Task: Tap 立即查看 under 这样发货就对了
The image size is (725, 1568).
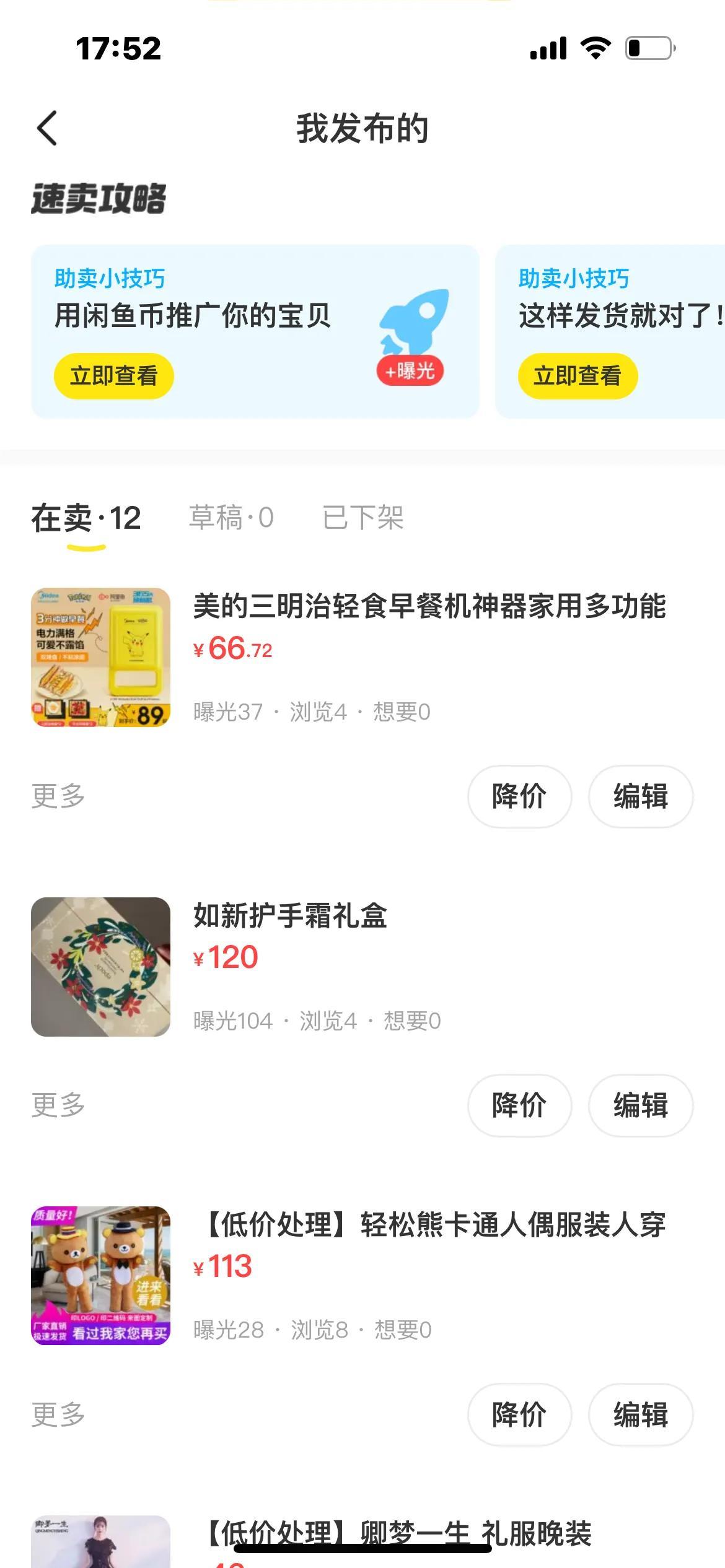Action: [x=577, y=376]
